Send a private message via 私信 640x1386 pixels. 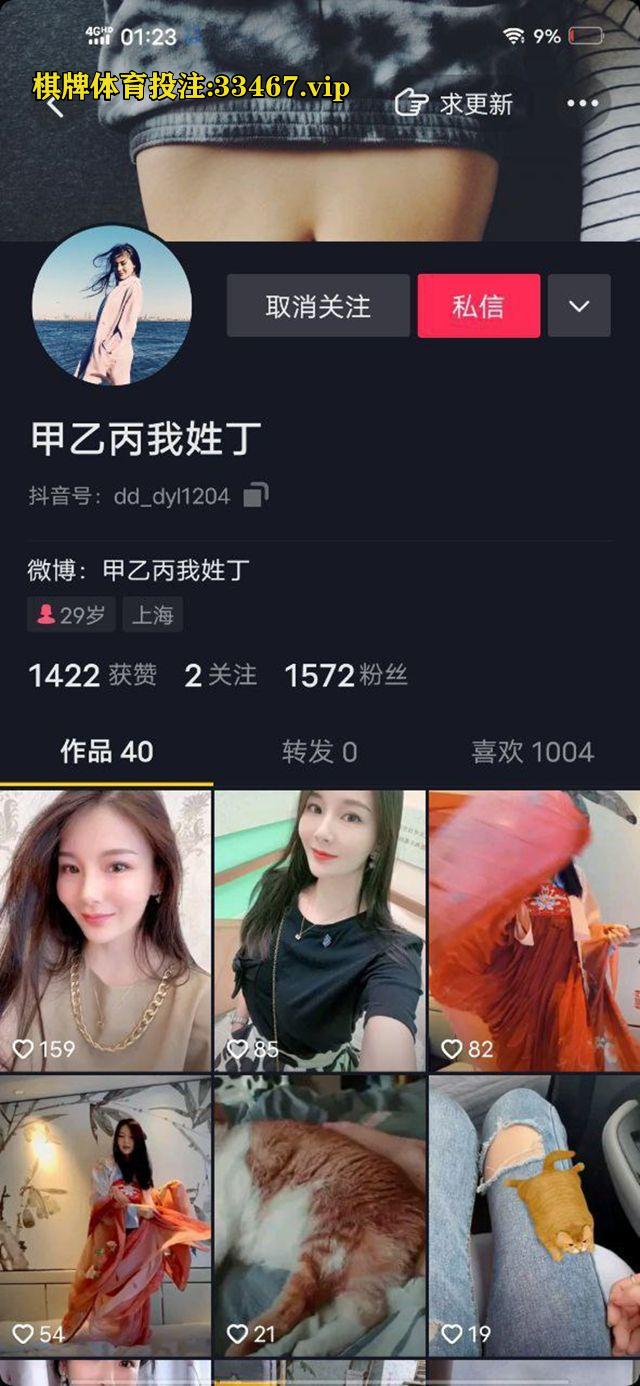click(478, 306)
